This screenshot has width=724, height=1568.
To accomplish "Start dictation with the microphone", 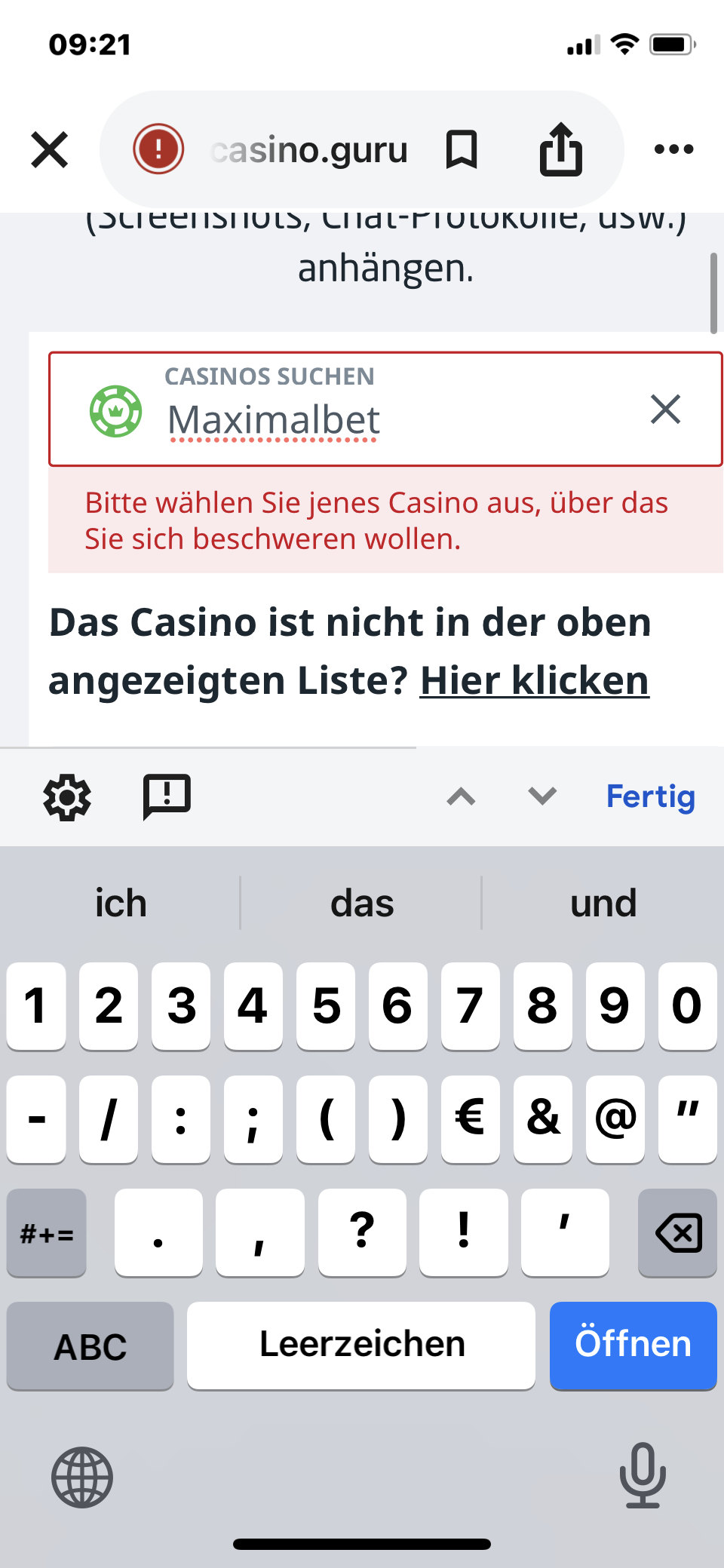I will click(x=643, y=1474).
